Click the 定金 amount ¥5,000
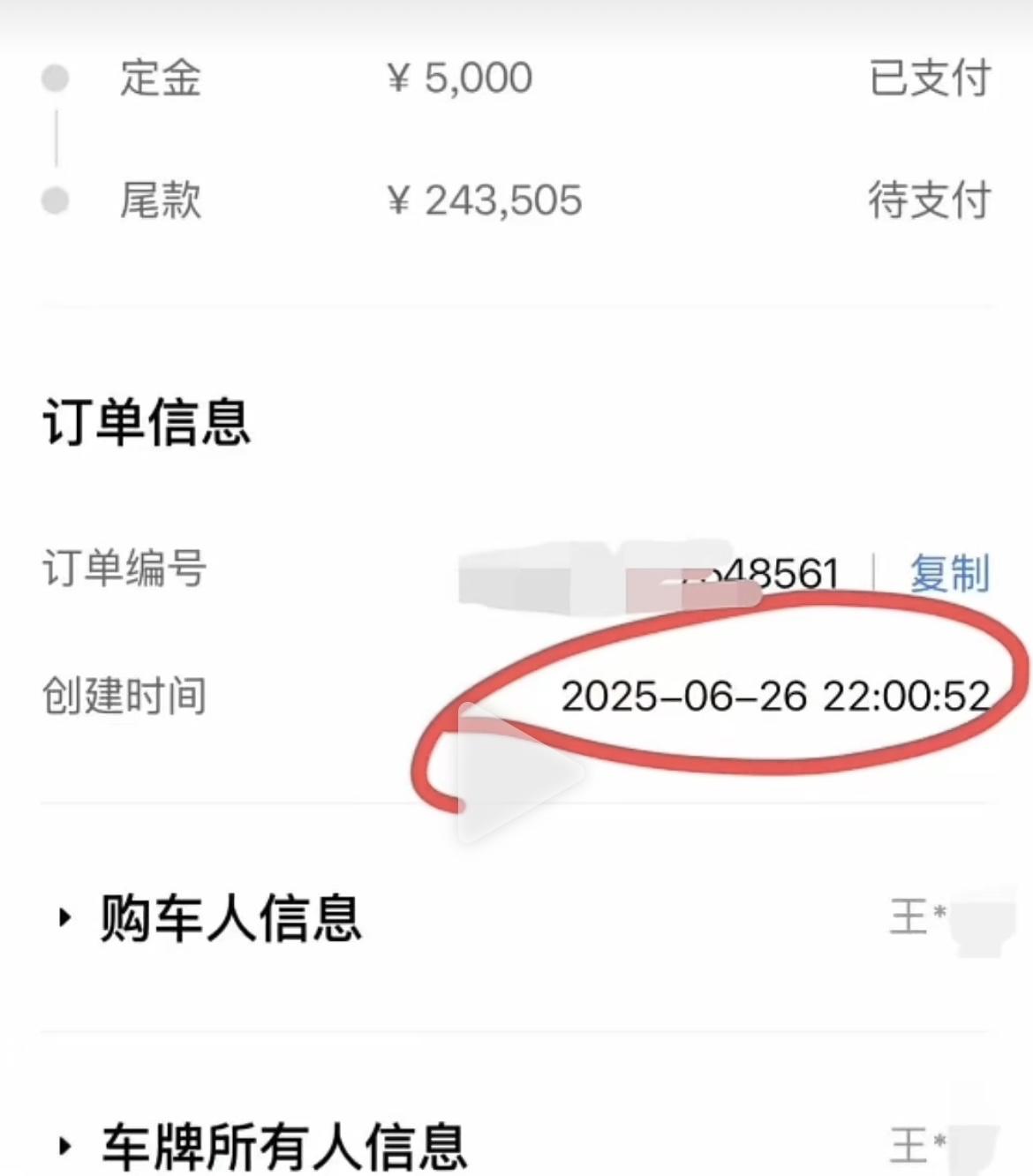Screen dimensions: 1033x1176 [x=462, y=79]
